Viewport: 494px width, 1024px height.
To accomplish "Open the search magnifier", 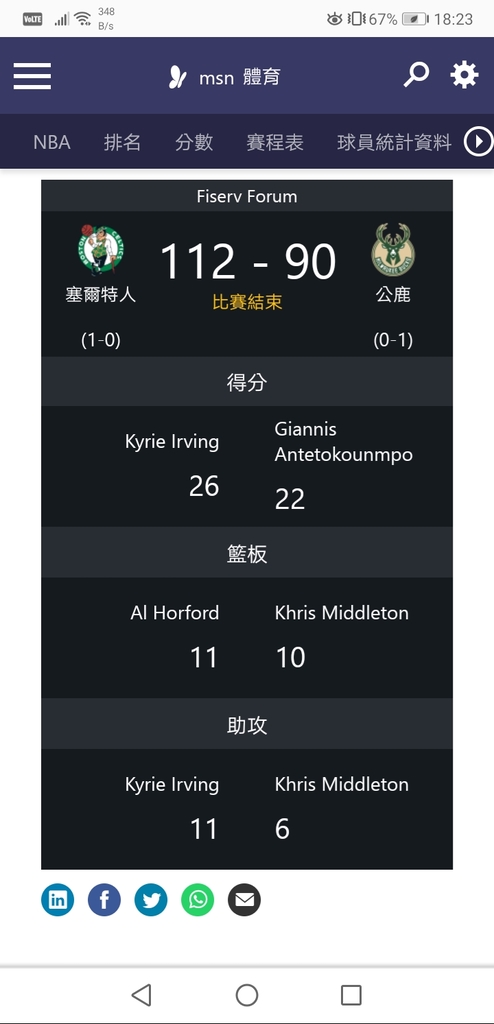I will point(416,75).
